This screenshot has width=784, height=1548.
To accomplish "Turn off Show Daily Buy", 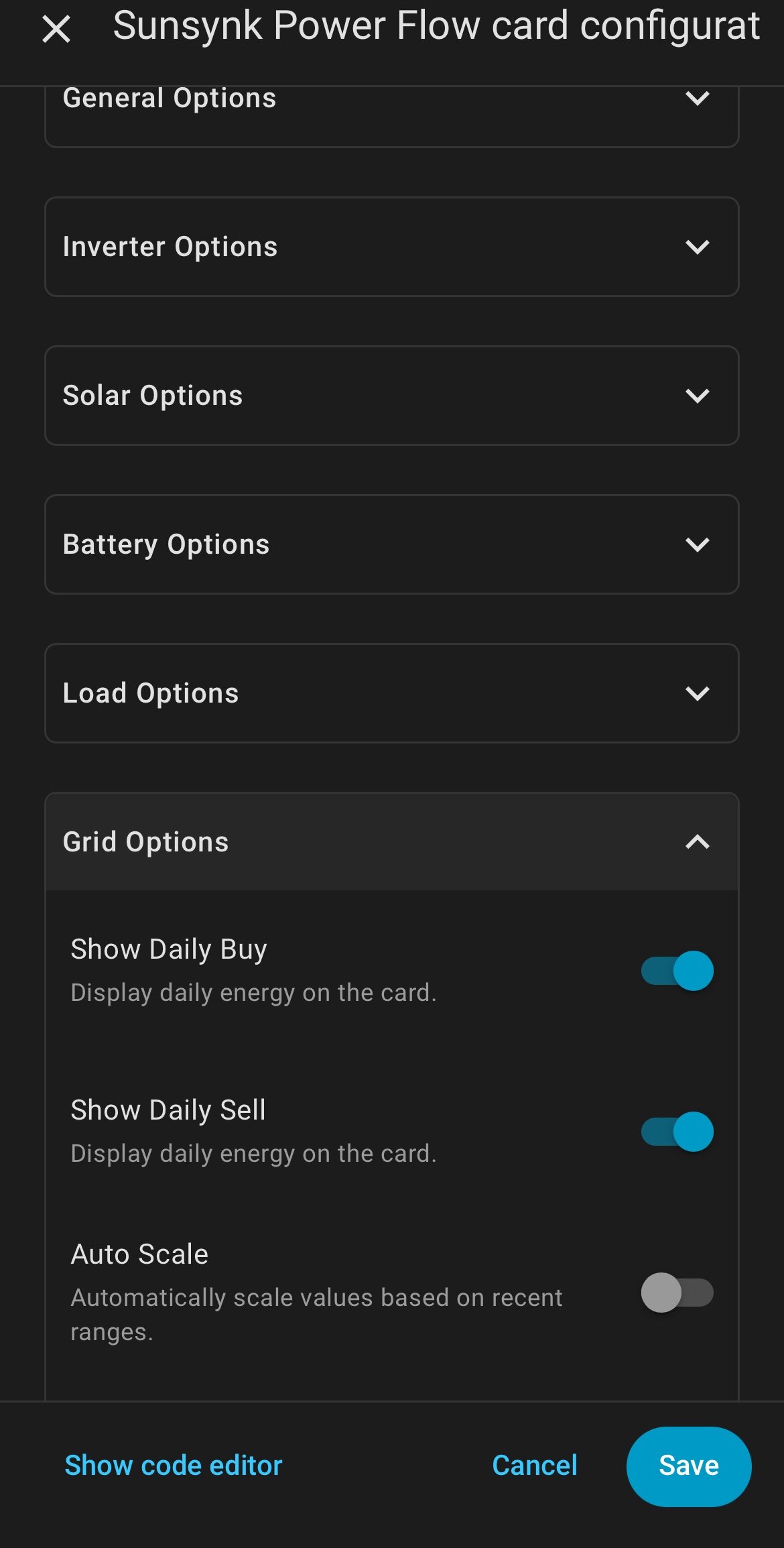I will tap(677, 971).
